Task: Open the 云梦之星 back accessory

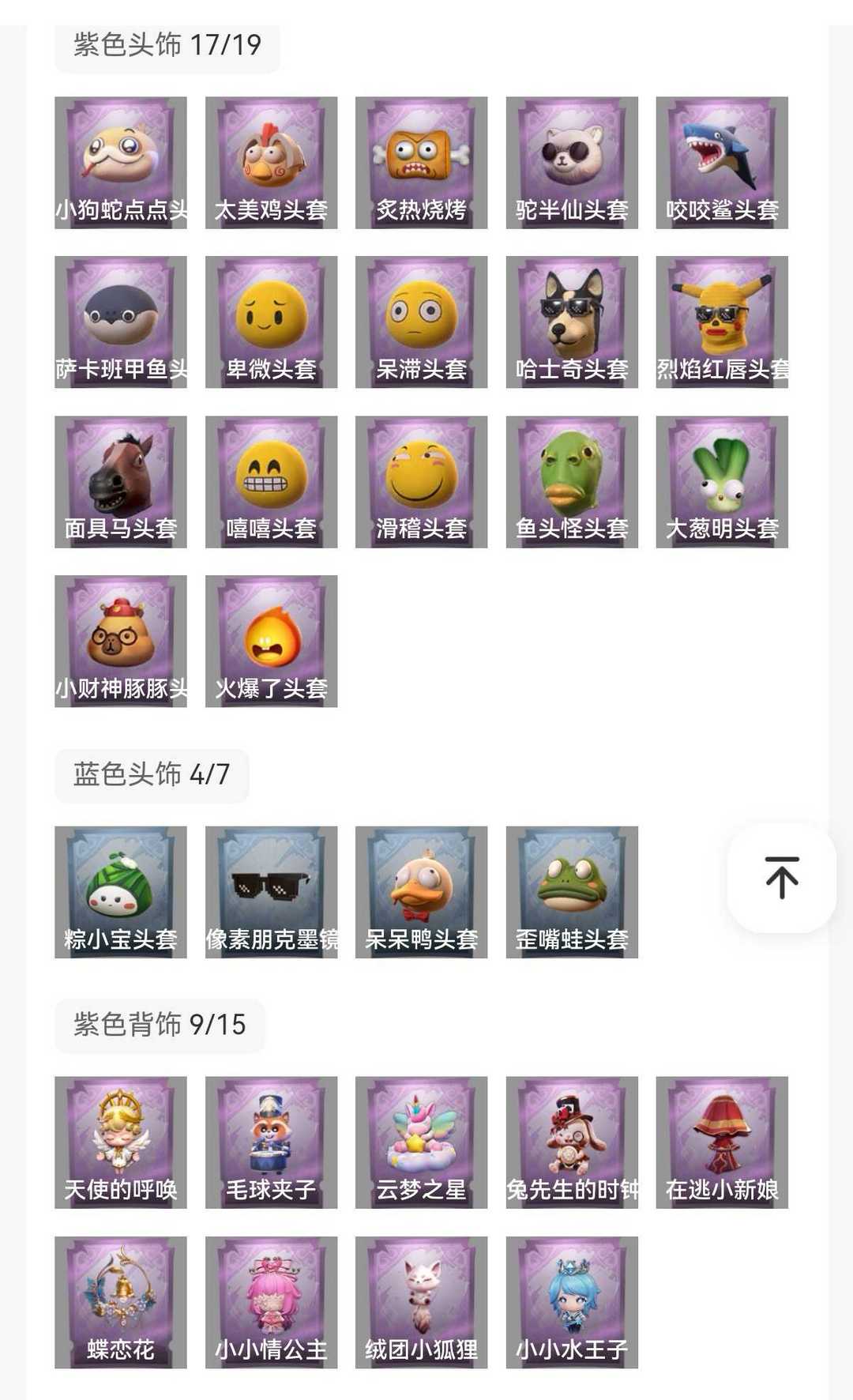Action: point(421,1142)
